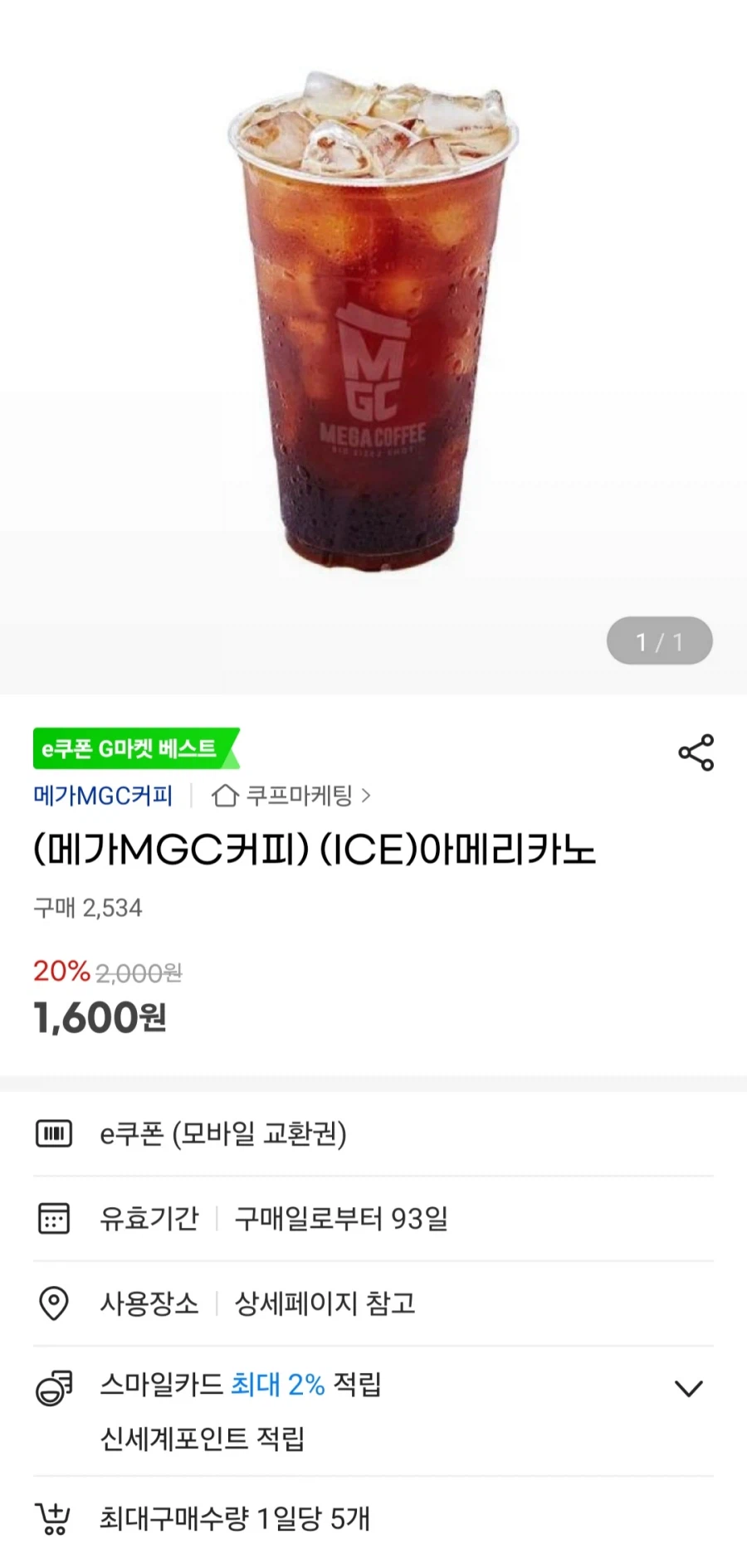Click the 1/1 image page indicator
This screenshot has height=1568, width=747.
659,640
